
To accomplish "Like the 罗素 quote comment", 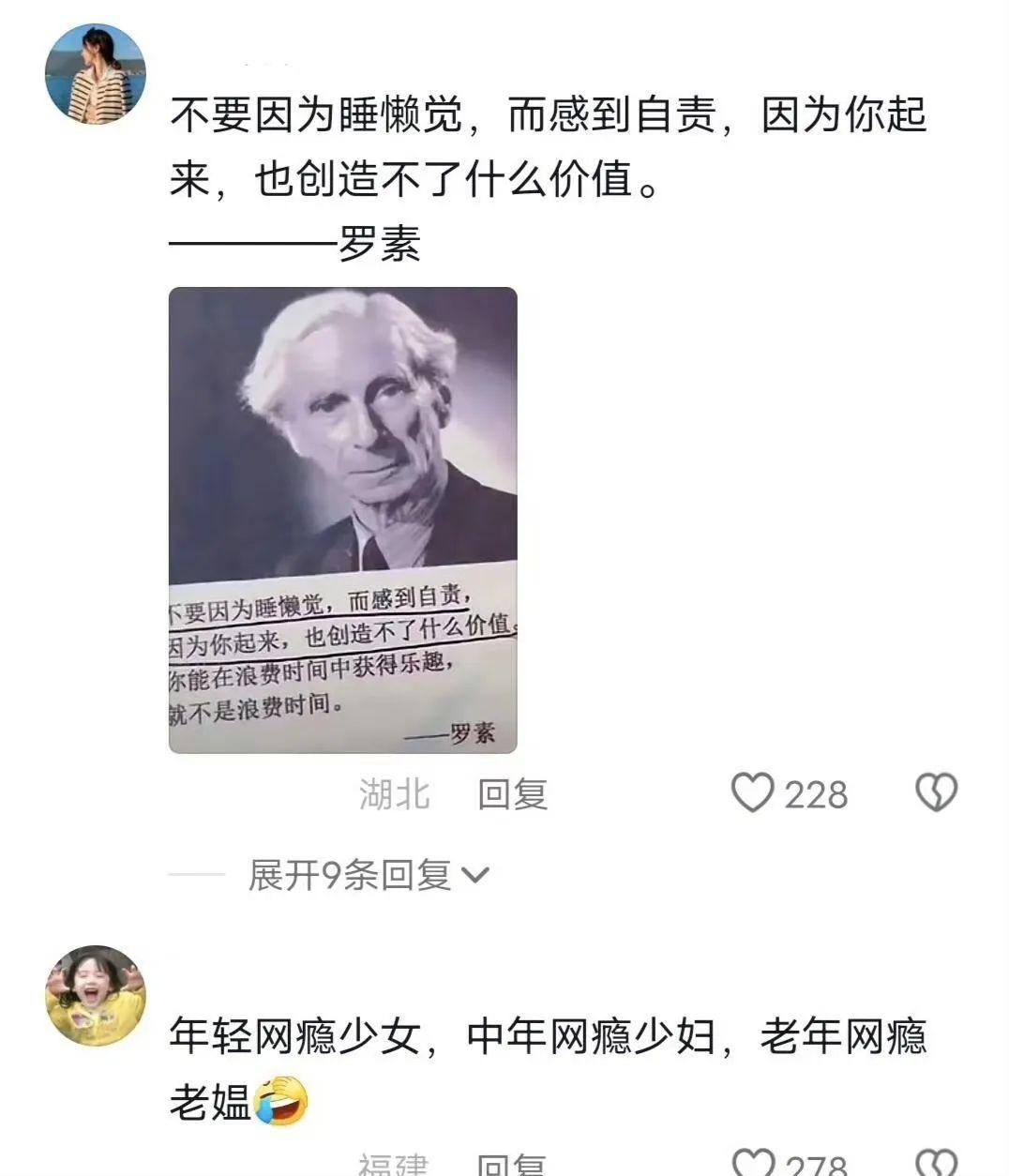I will pos(752,793).
